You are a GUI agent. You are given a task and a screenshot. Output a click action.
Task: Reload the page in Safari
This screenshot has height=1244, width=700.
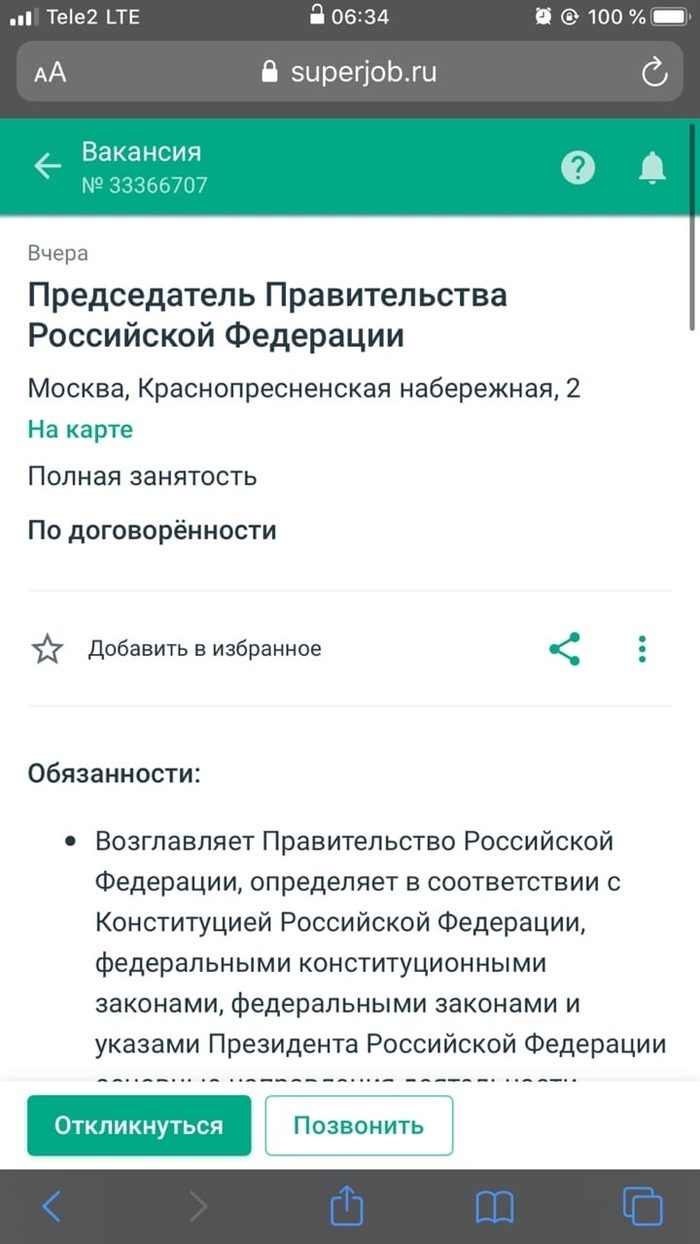point(653,73)
